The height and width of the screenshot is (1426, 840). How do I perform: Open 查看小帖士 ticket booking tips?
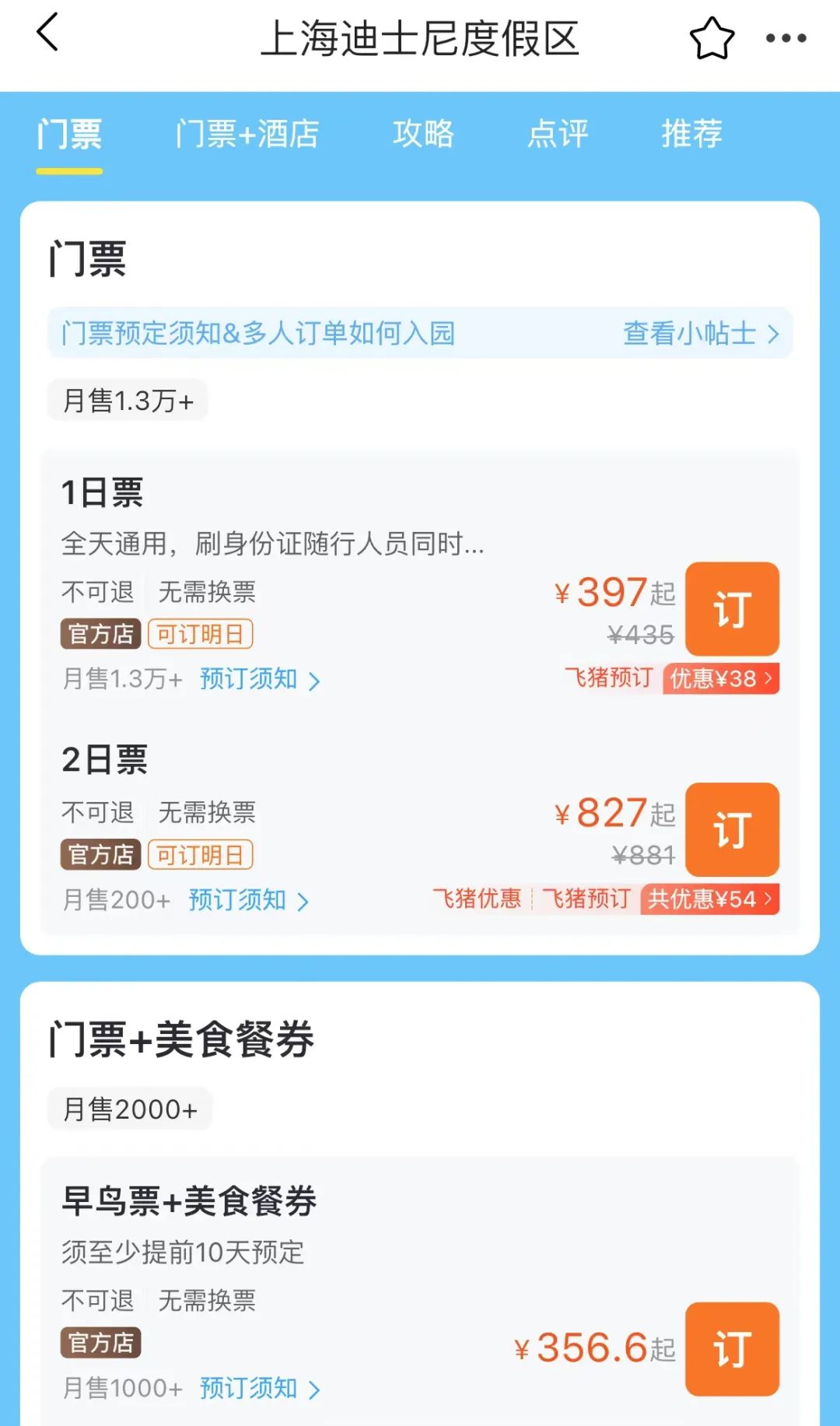pyautogui.click(x=701, y=333)
